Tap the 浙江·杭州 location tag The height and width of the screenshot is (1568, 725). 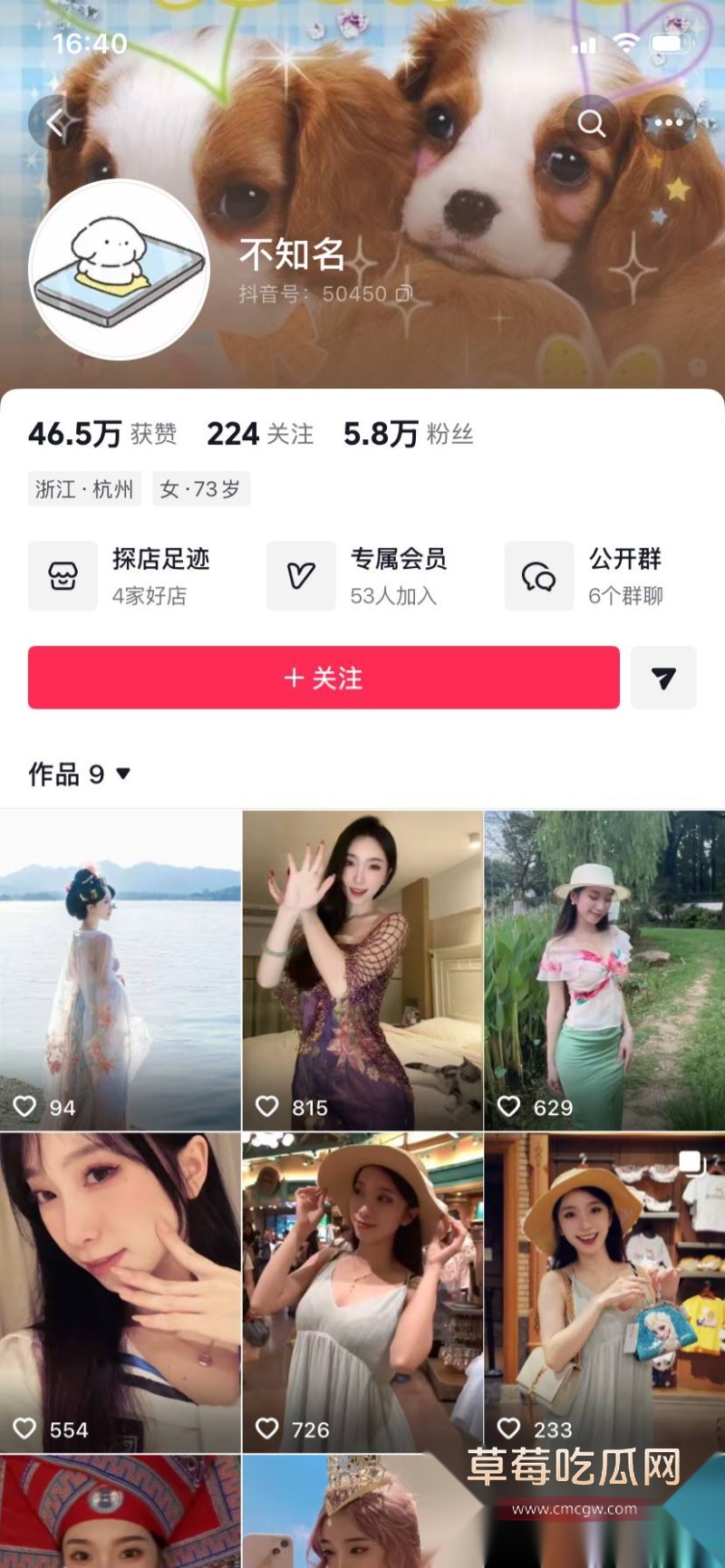84,489
